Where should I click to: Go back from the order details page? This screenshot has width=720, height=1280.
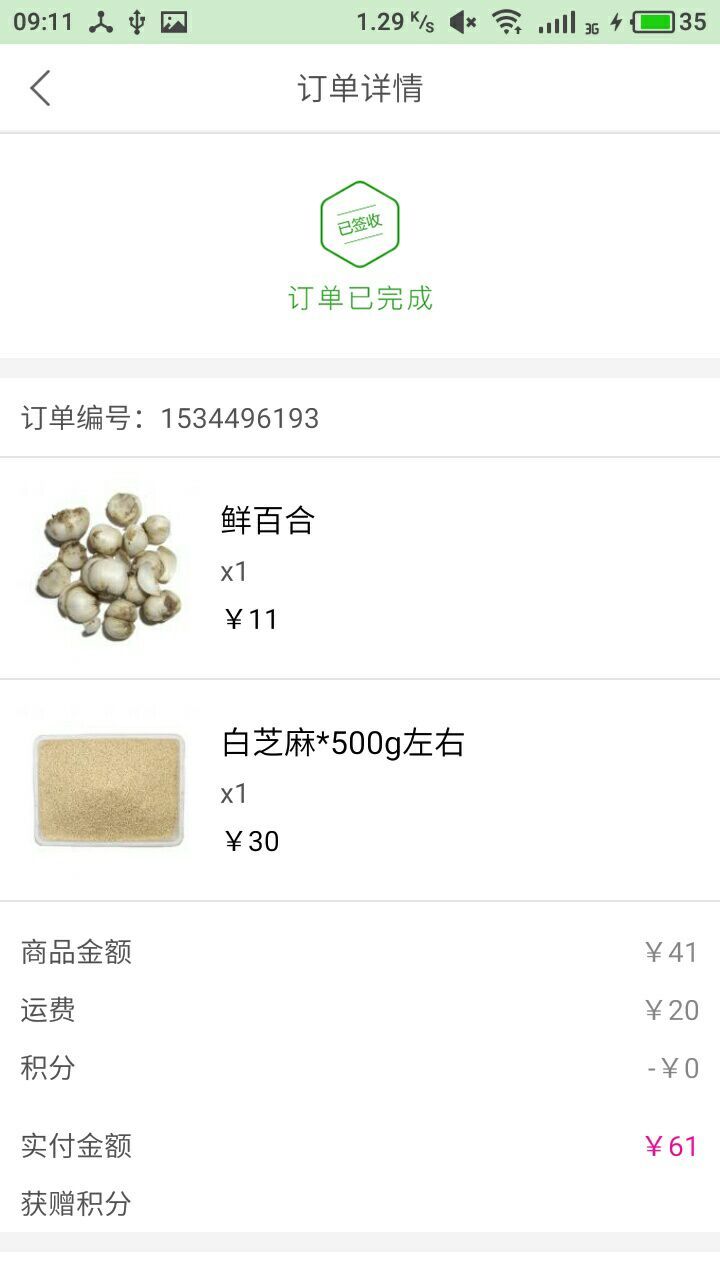click(40, 88)
